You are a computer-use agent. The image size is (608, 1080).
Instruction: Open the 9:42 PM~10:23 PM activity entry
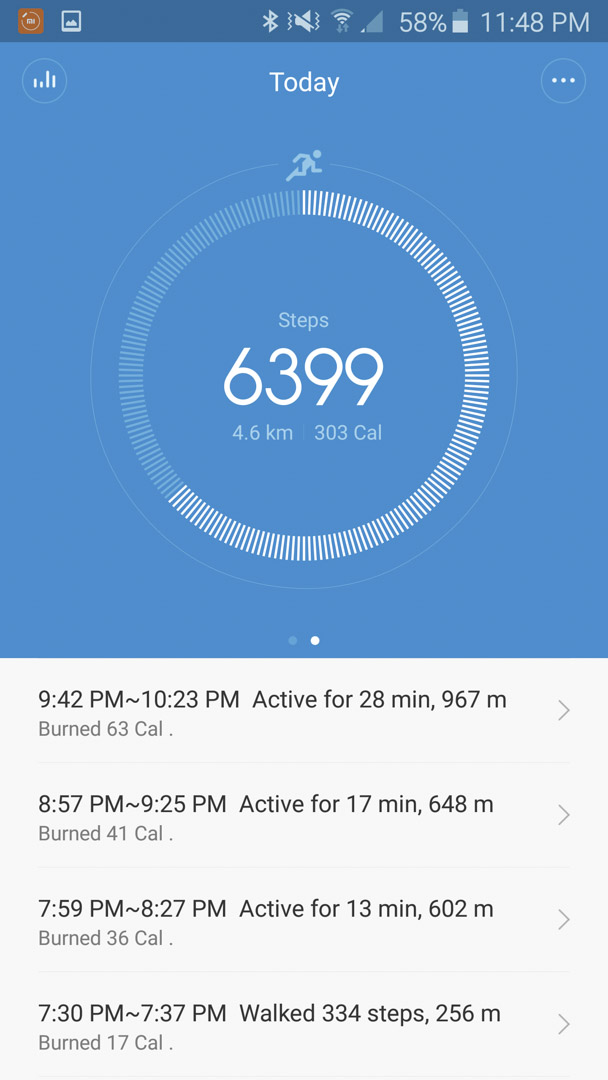tap(304, 711)
